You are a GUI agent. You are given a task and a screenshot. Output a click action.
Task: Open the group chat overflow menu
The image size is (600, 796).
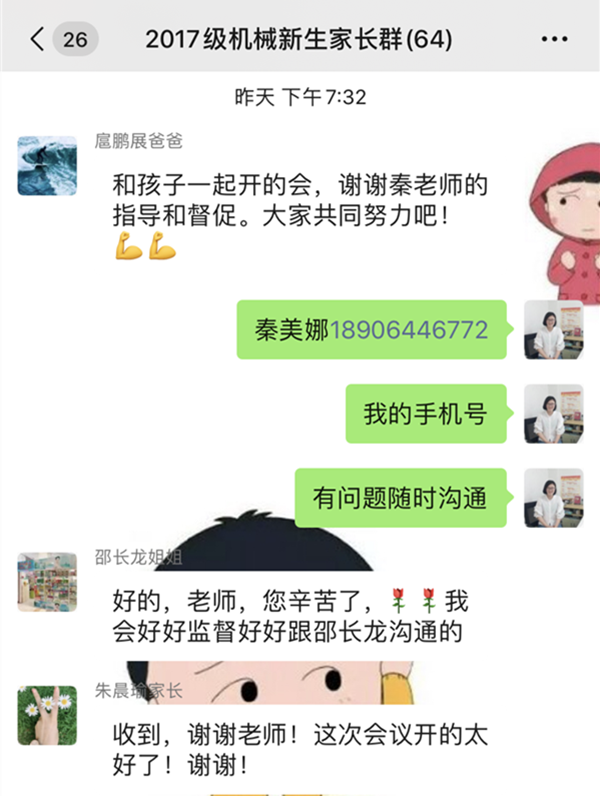(553, 40)
